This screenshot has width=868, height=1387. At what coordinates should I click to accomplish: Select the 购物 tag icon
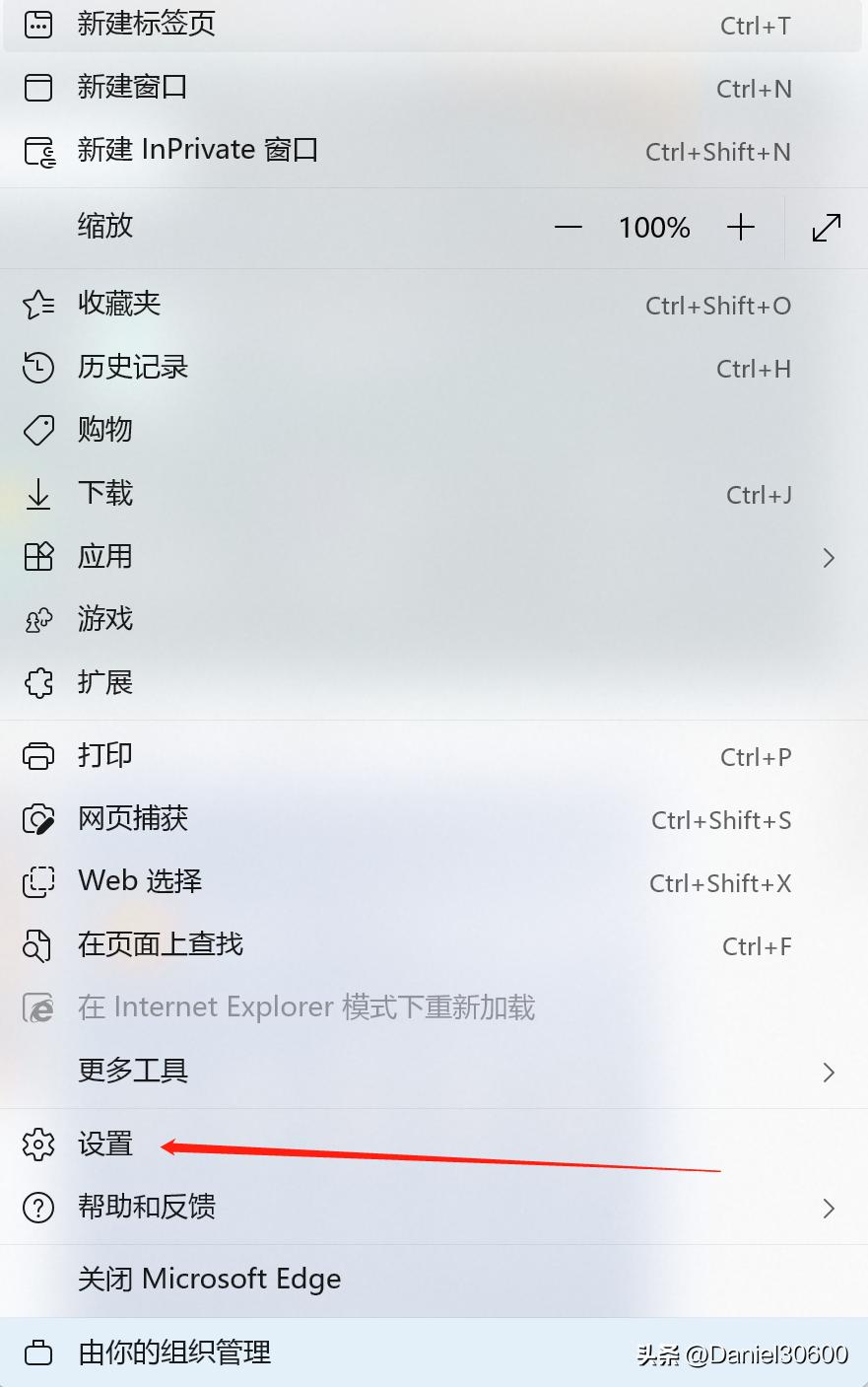(37, 431)
